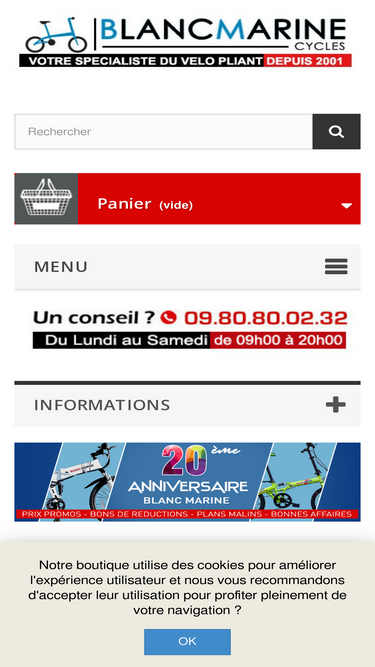Open the 20ème Anniversaire banner
This screenshot has width=375, height=667.
tap(188, 482)
